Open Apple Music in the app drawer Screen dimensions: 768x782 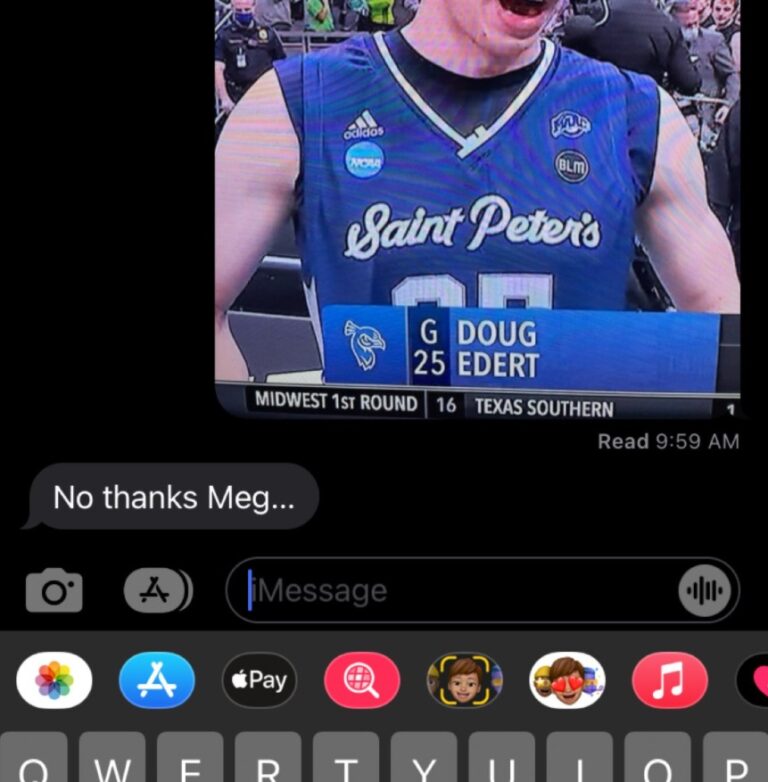pos(668,680)
